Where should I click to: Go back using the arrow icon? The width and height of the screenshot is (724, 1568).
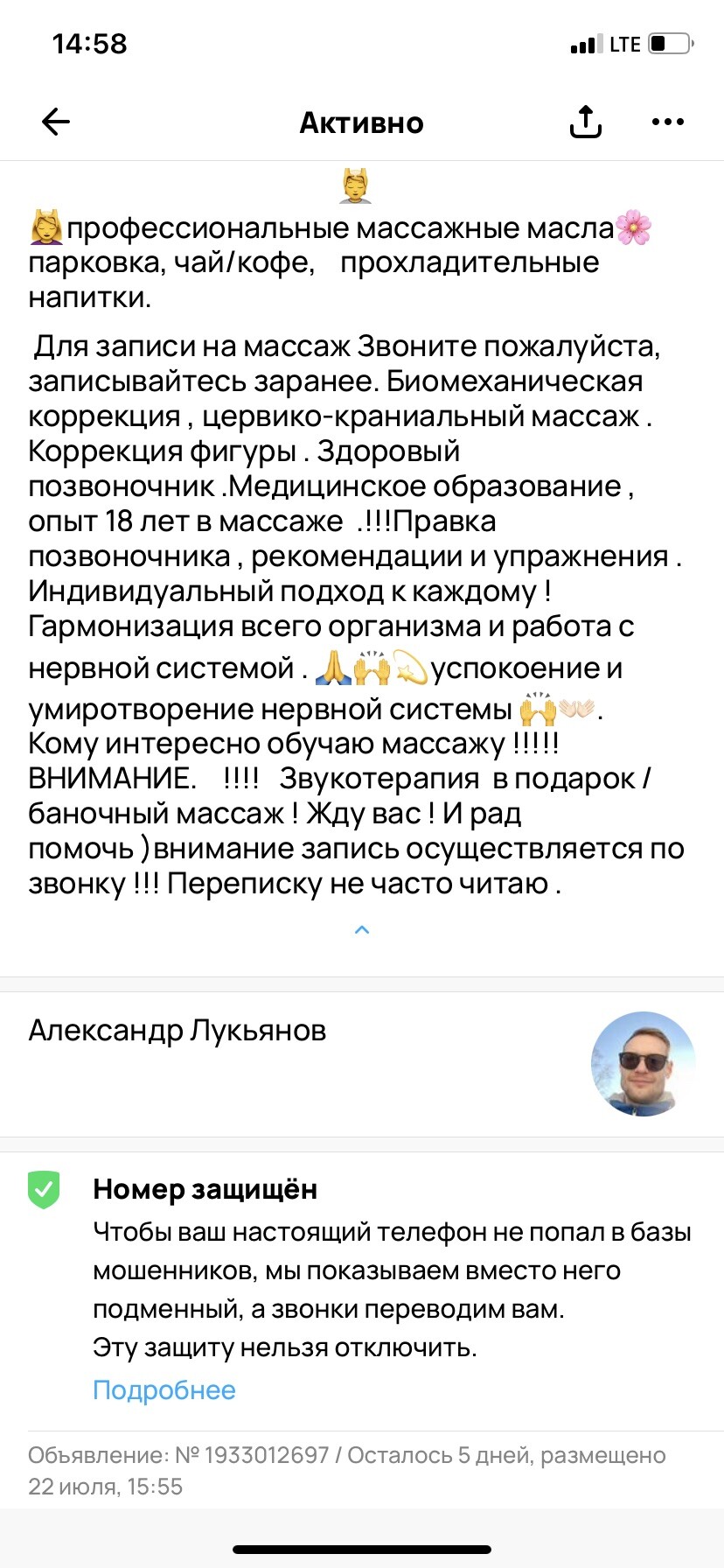pyautogui.click(x=56, y=122)
